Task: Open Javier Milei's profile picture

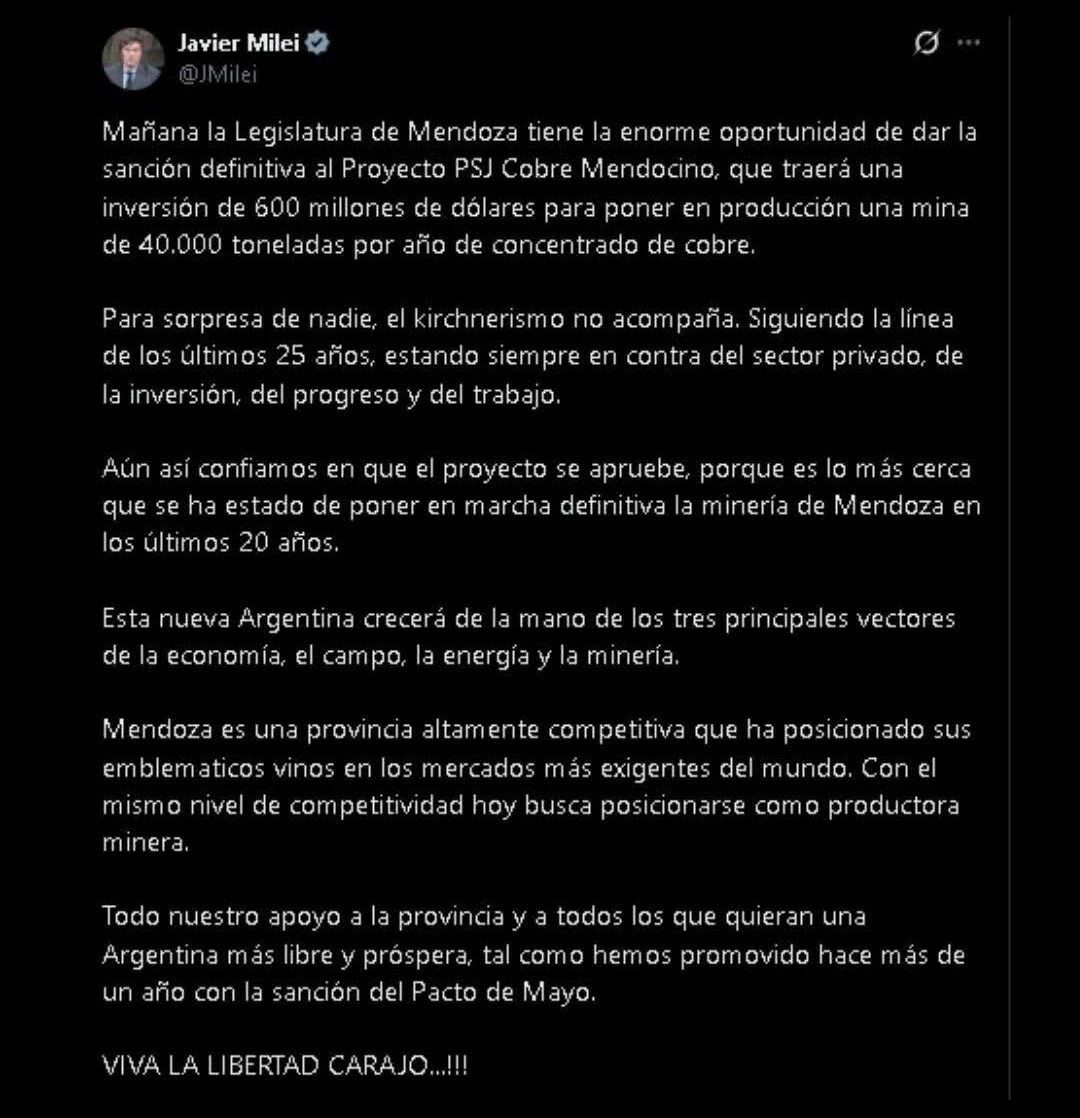Action: click(132, 59)
